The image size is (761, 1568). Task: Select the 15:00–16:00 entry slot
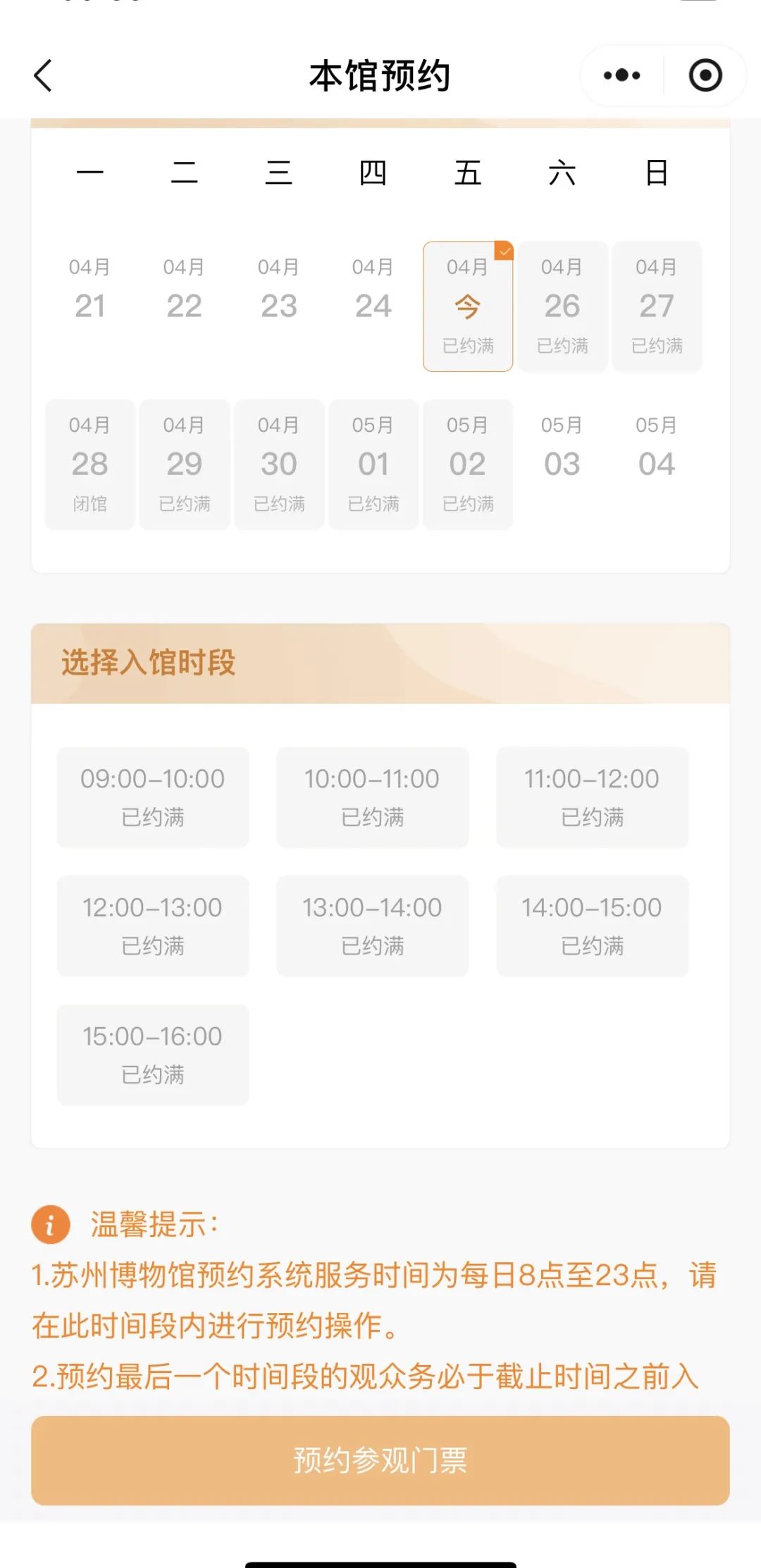pos(153,1055)
